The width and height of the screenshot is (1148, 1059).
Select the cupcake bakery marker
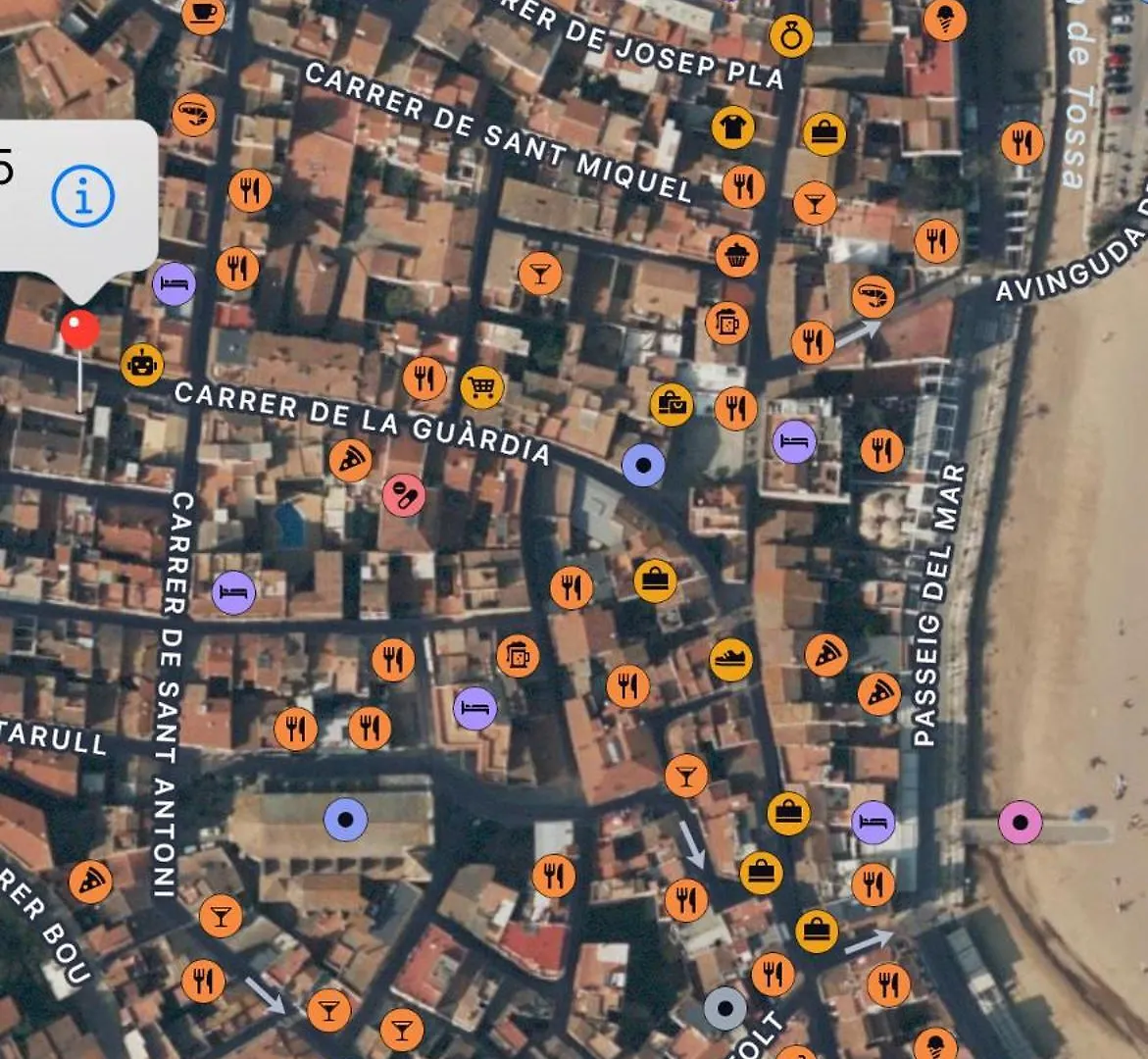(x=736, y=255)
